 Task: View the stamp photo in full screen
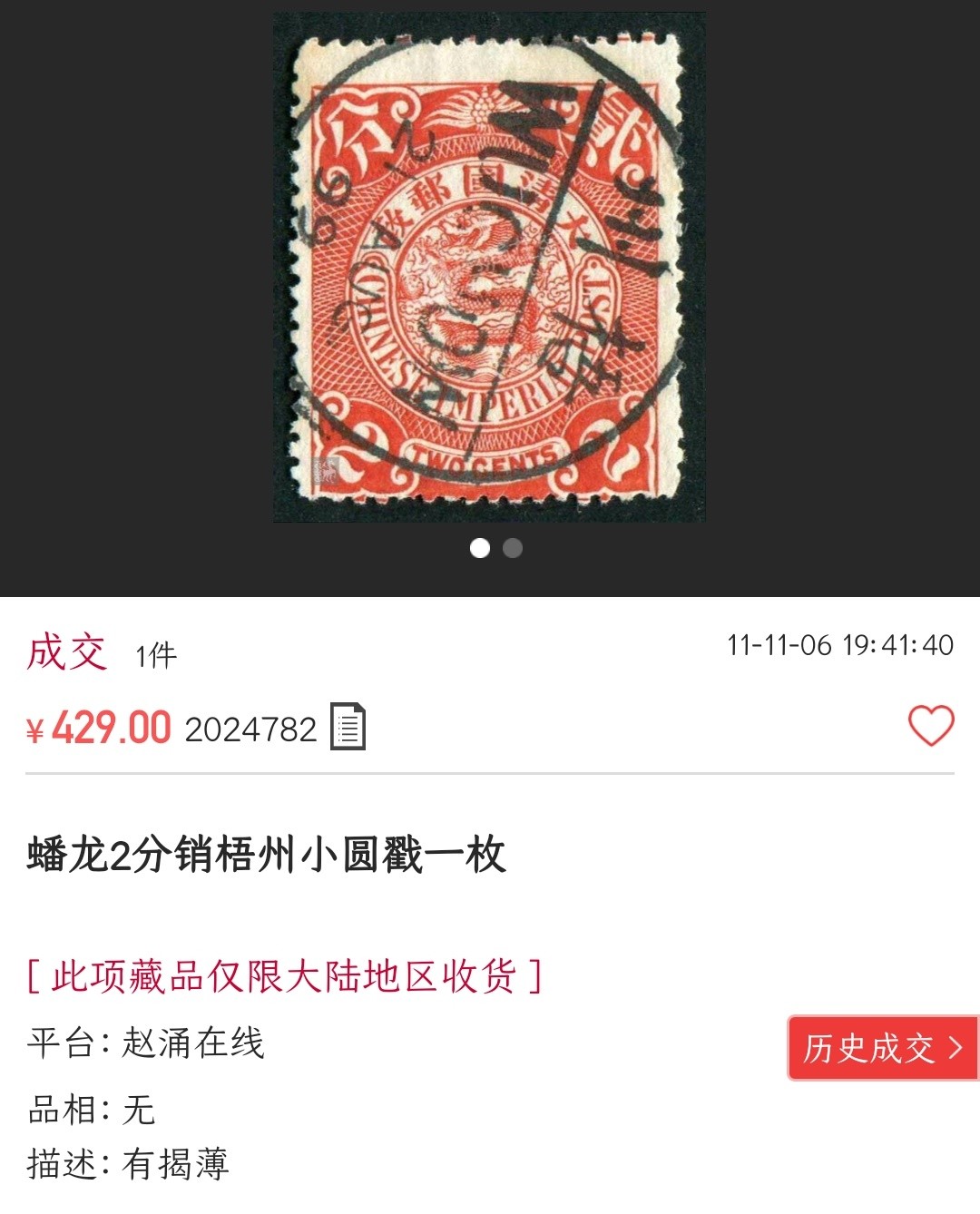click(489, 268)
